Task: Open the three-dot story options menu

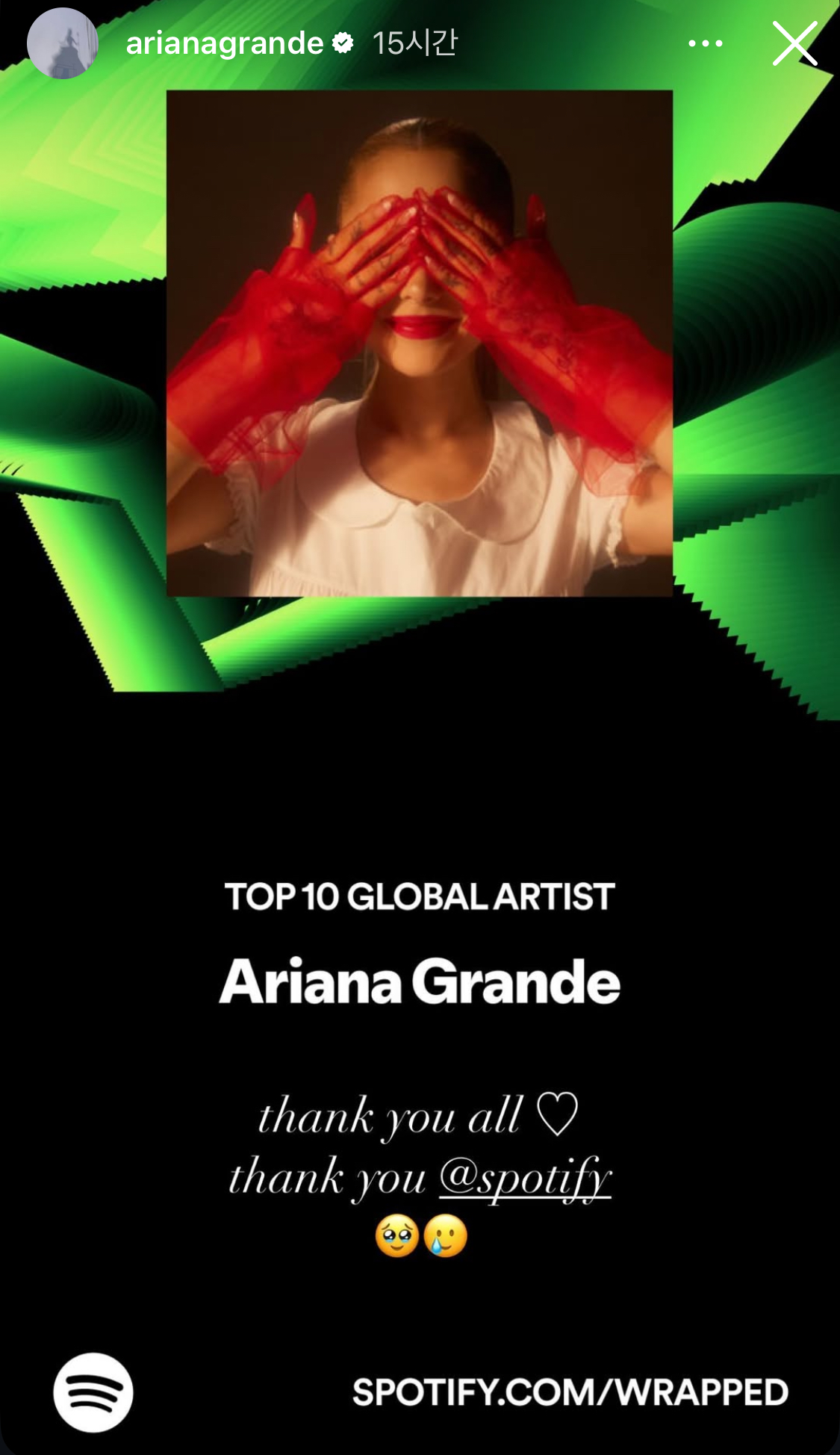Action: point(705,43)
